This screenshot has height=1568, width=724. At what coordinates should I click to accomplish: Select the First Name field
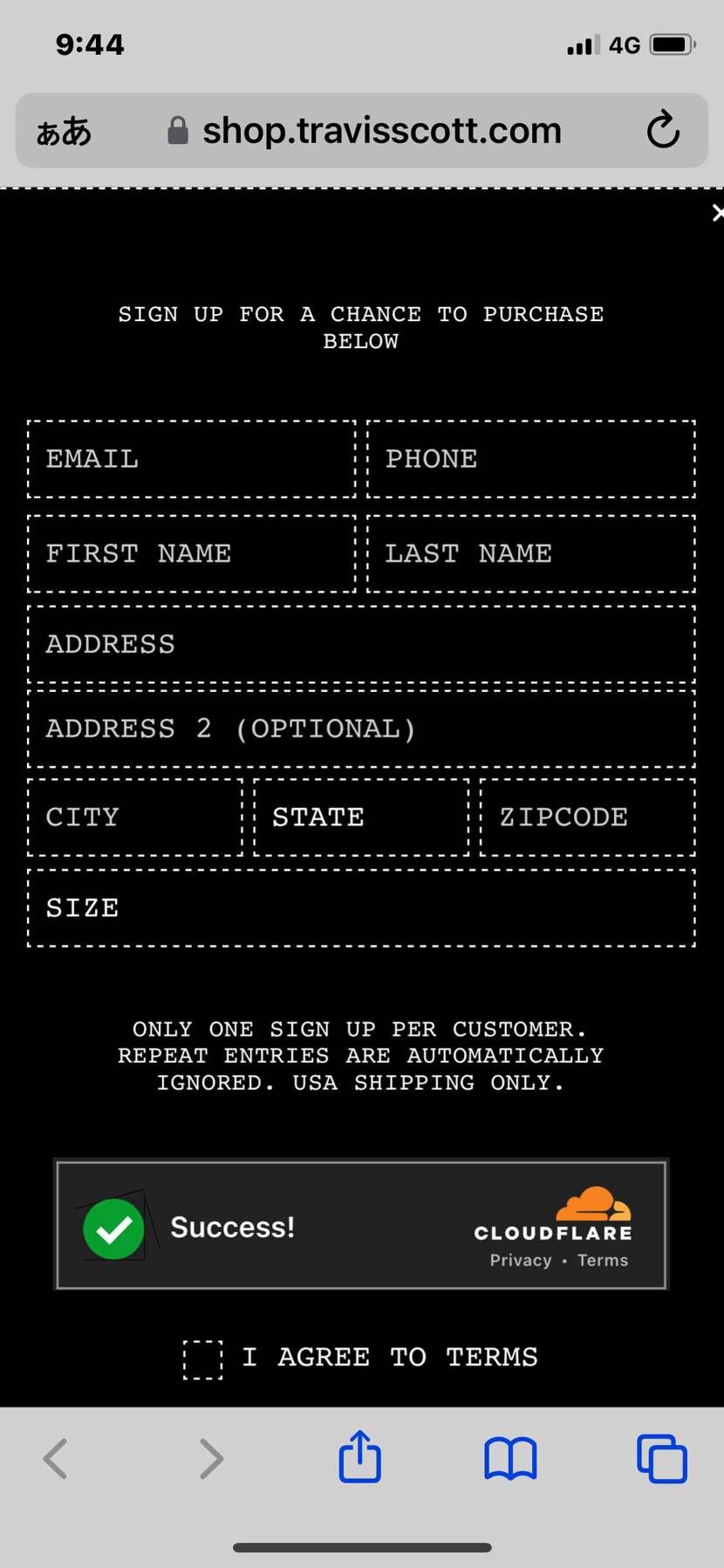191,553
